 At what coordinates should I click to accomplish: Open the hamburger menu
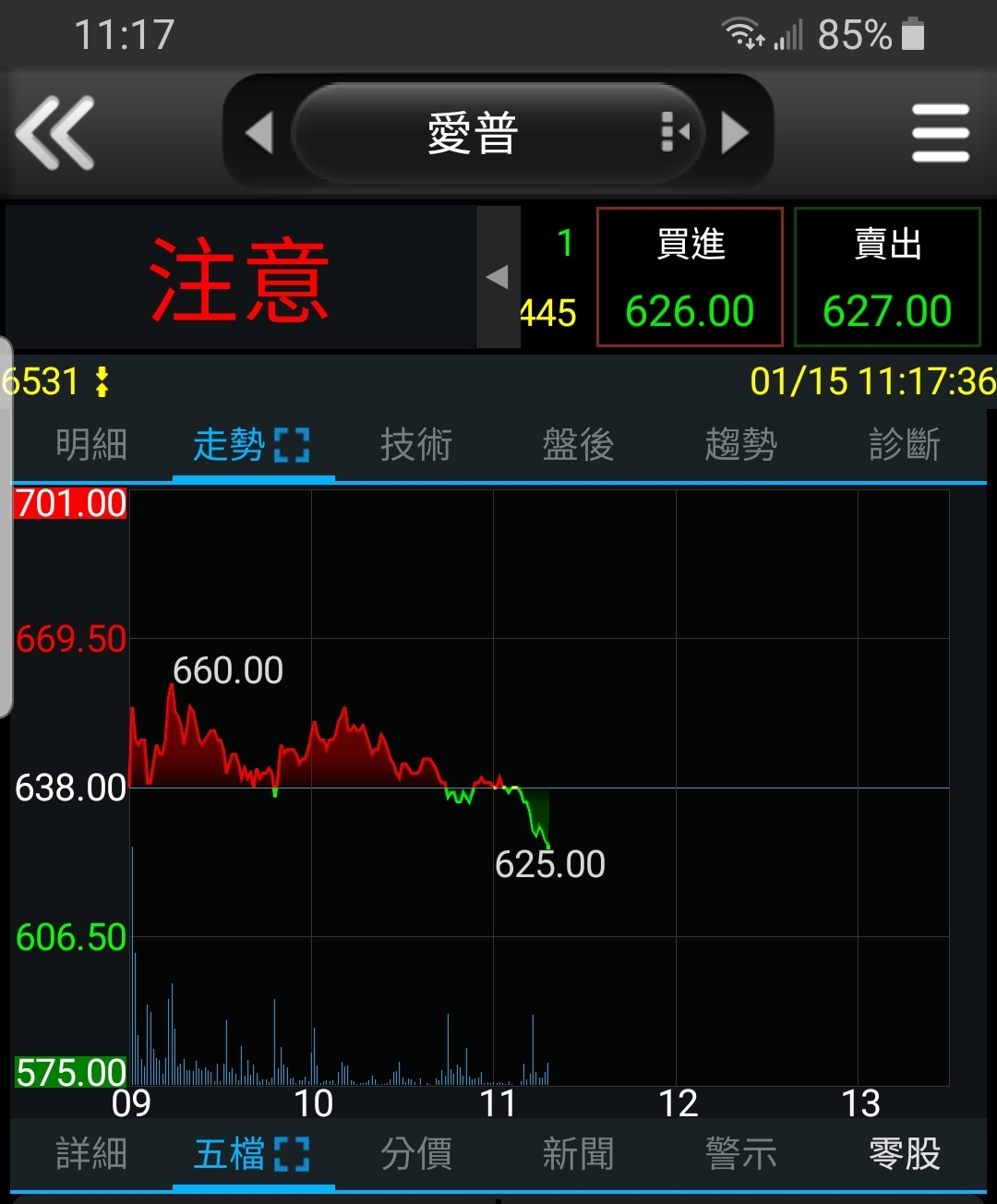940,134
